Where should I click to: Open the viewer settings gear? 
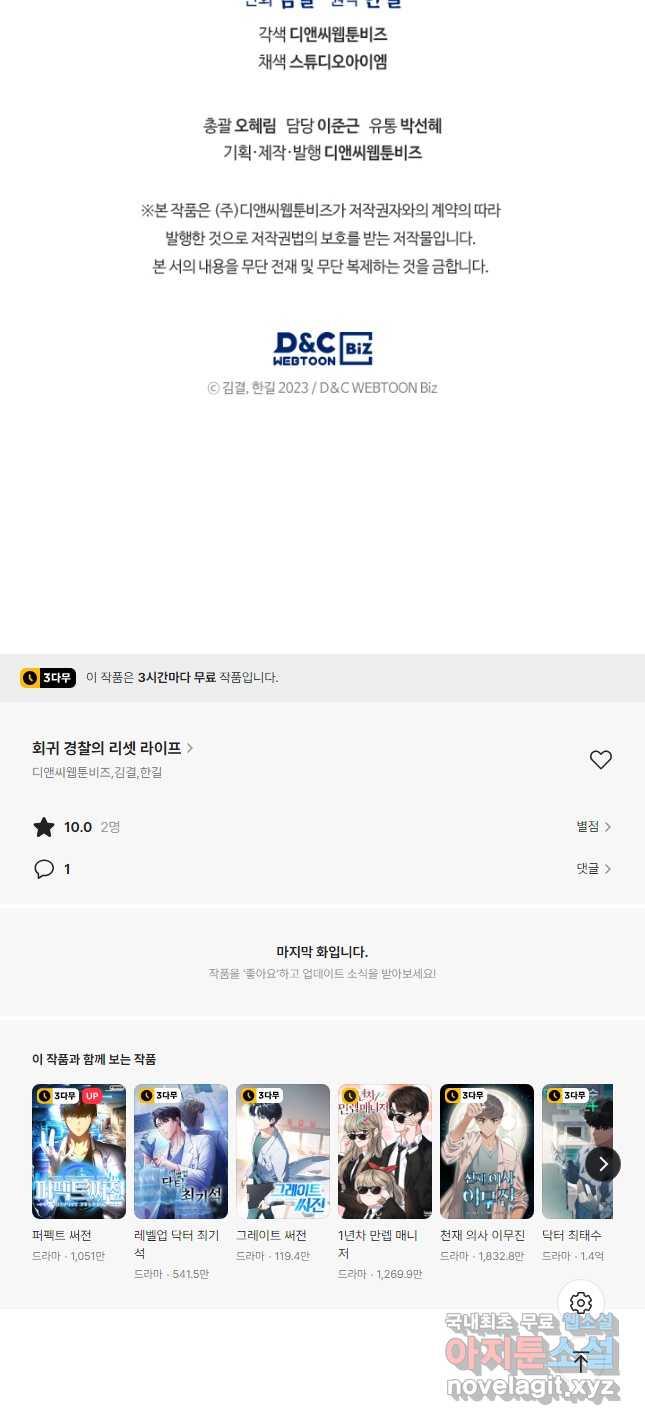point(581,1303)
